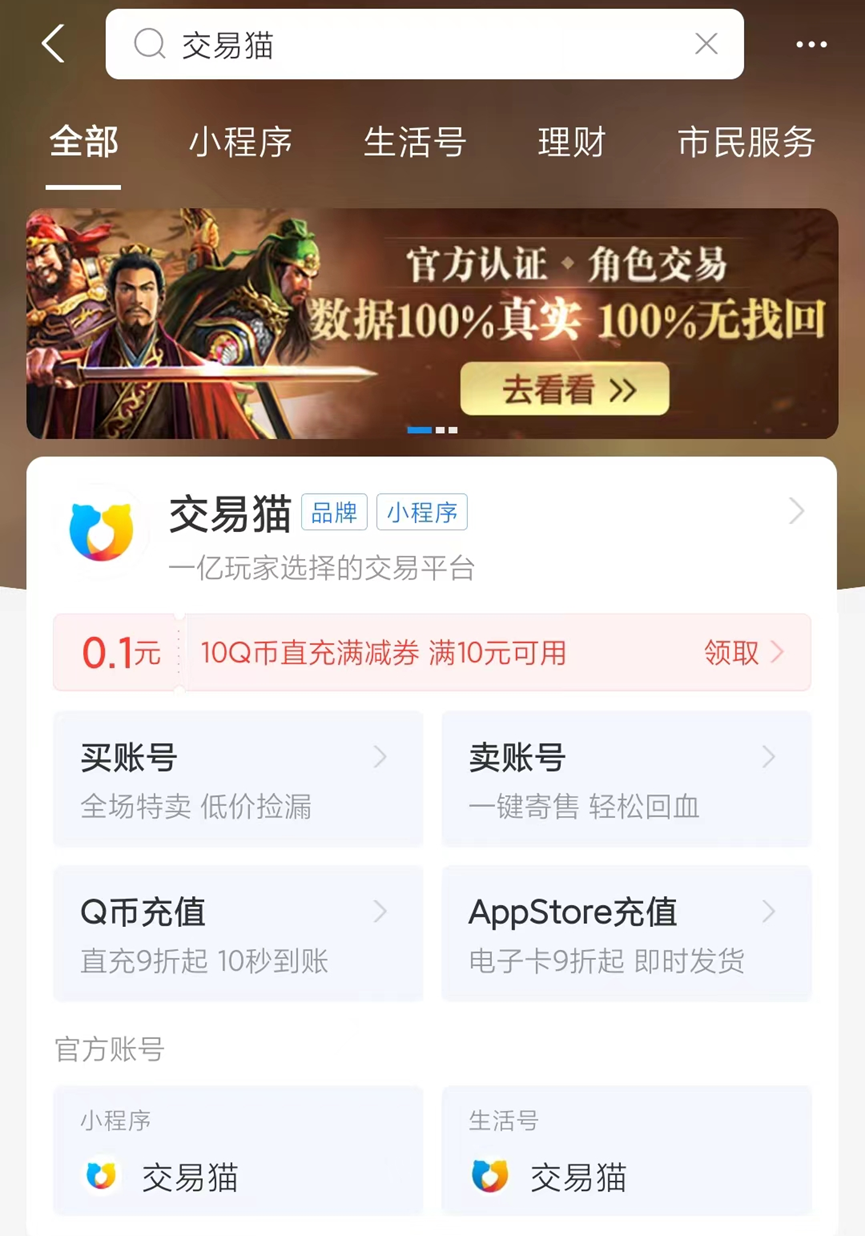Open the 交易猫 生活号 official account
This screenshot has height=1236, width=865.
click(626, 1151)
